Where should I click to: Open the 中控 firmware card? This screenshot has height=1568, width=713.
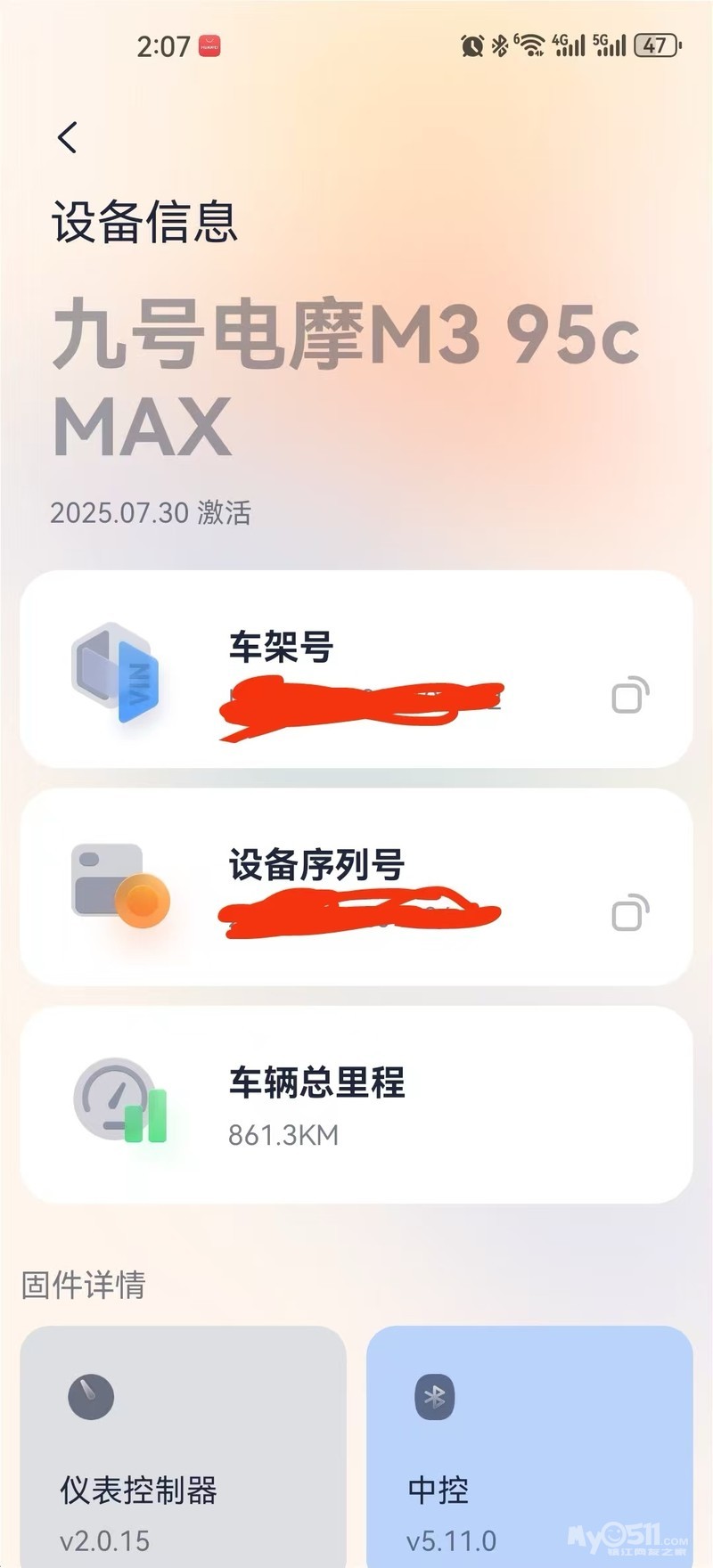tap(529, 1448)
